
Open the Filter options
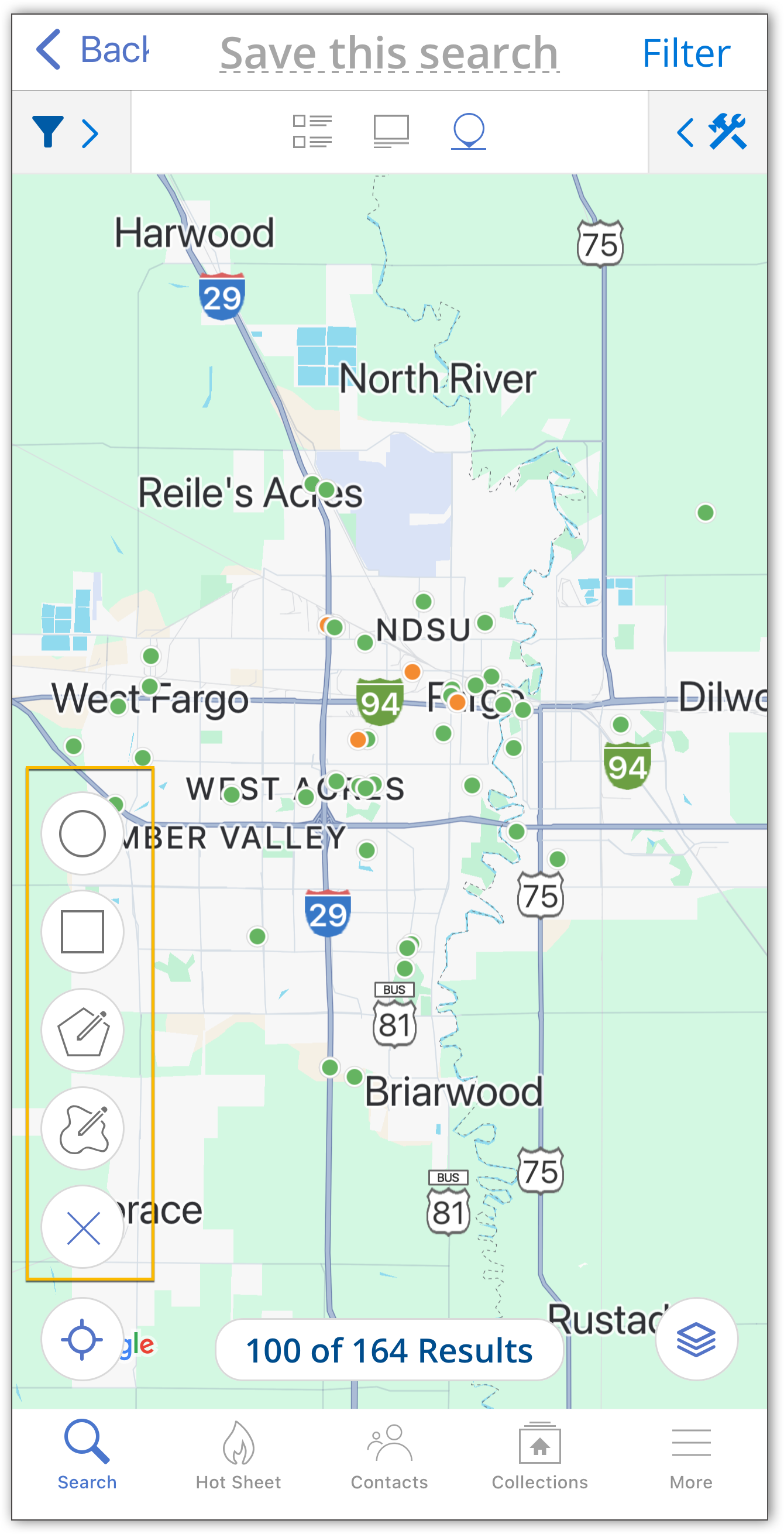(x=686, y=54)
